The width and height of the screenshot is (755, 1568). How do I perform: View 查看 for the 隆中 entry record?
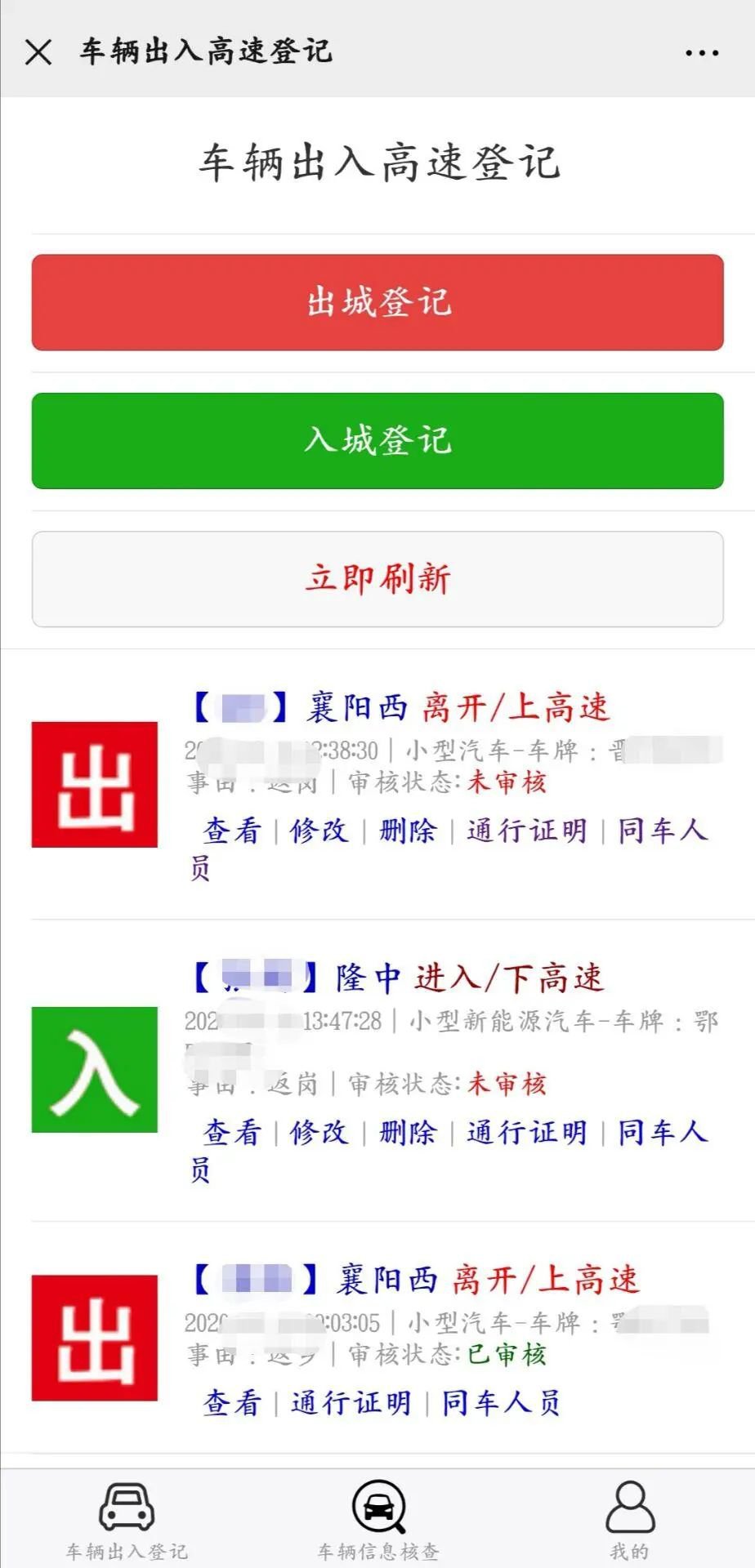[232, 1133]
